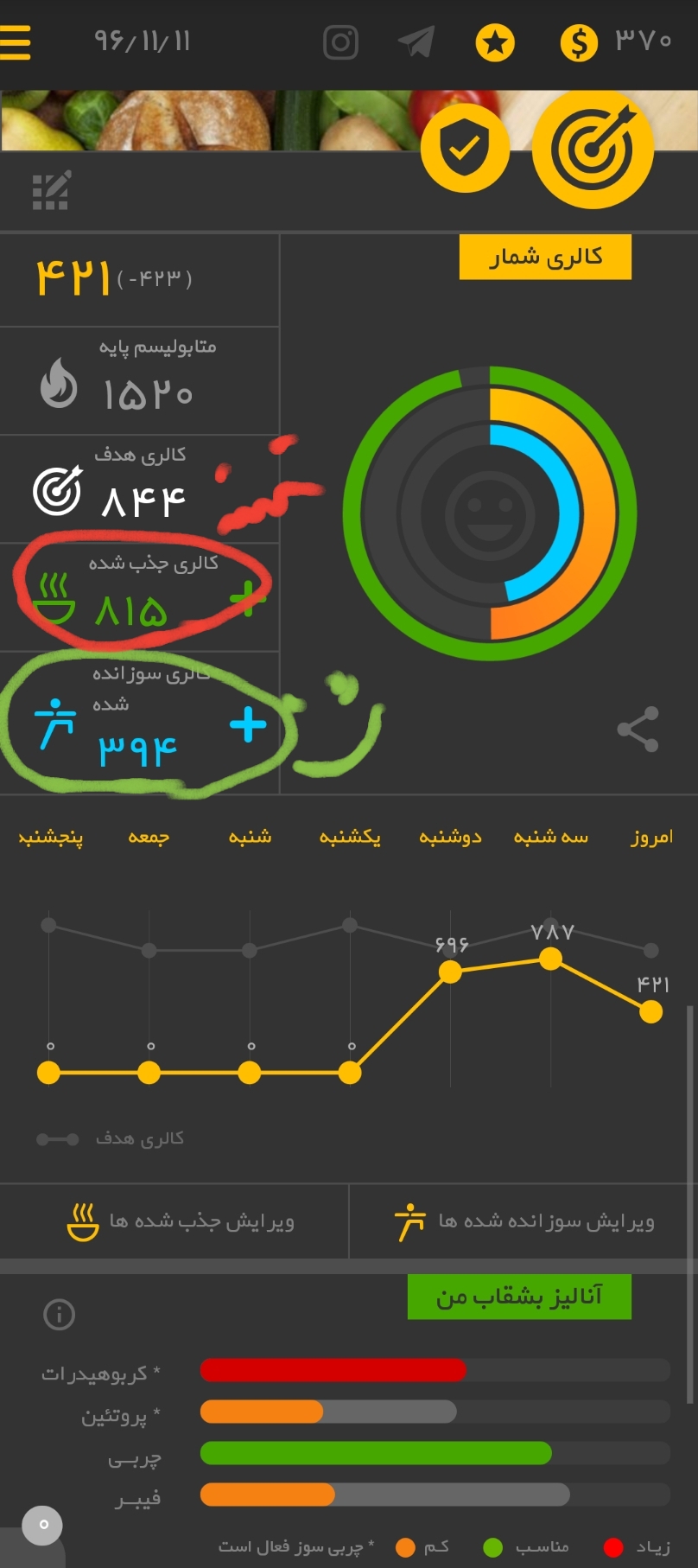Image resolution: width=698 pixels, height=1568 pixels.
Task: Select یکشنبه in the weekly chart
Action: (350, 837)
